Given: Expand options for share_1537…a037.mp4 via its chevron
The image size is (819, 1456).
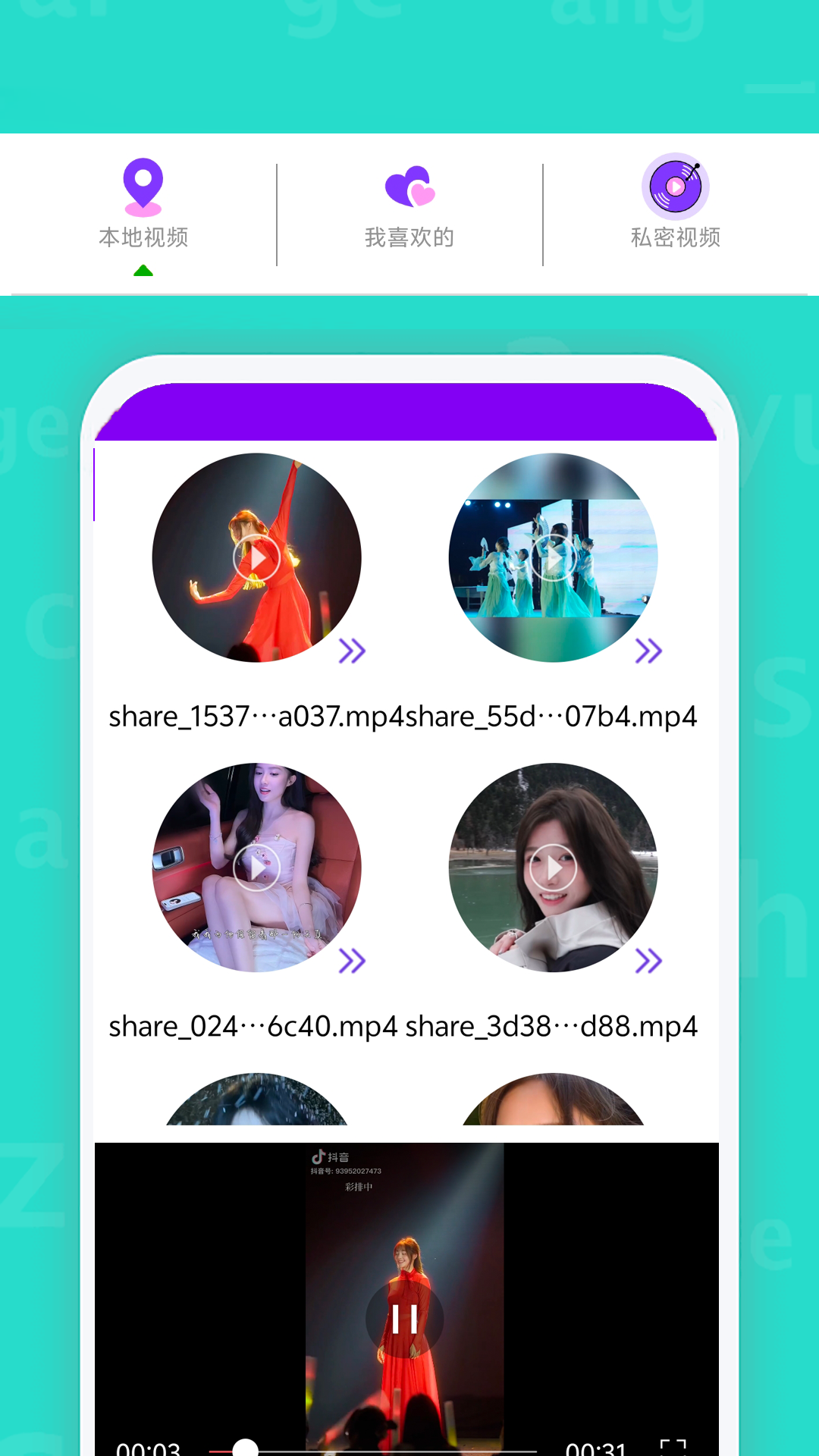Looking at the screenshot, I should pyautogui.click(x=352, y=650).
